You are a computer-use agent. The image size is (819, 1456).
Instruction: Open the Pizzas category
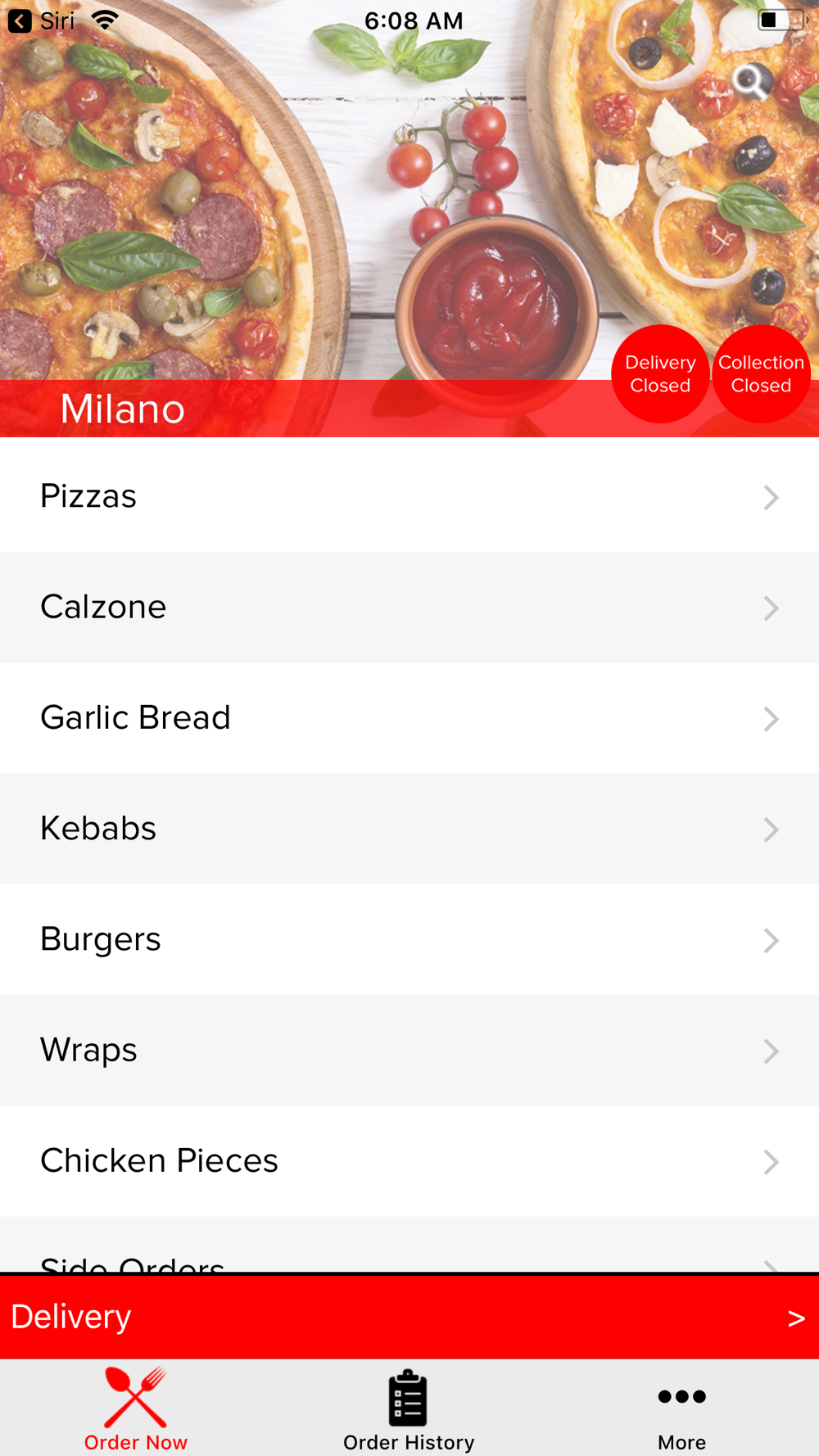point(409,496)
